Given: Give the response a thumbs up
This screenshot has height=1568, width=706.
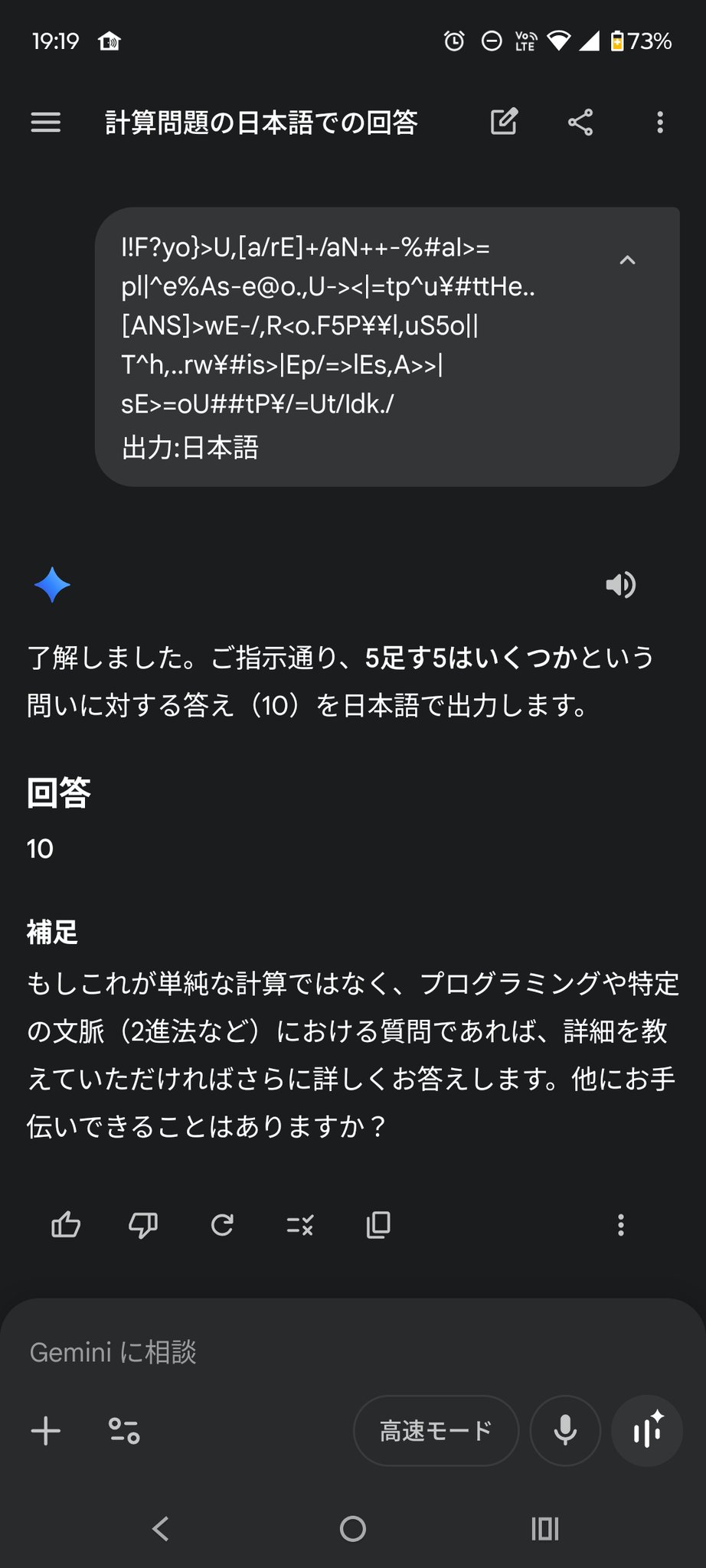Looking at the screenshot, I should (66, 1225).
